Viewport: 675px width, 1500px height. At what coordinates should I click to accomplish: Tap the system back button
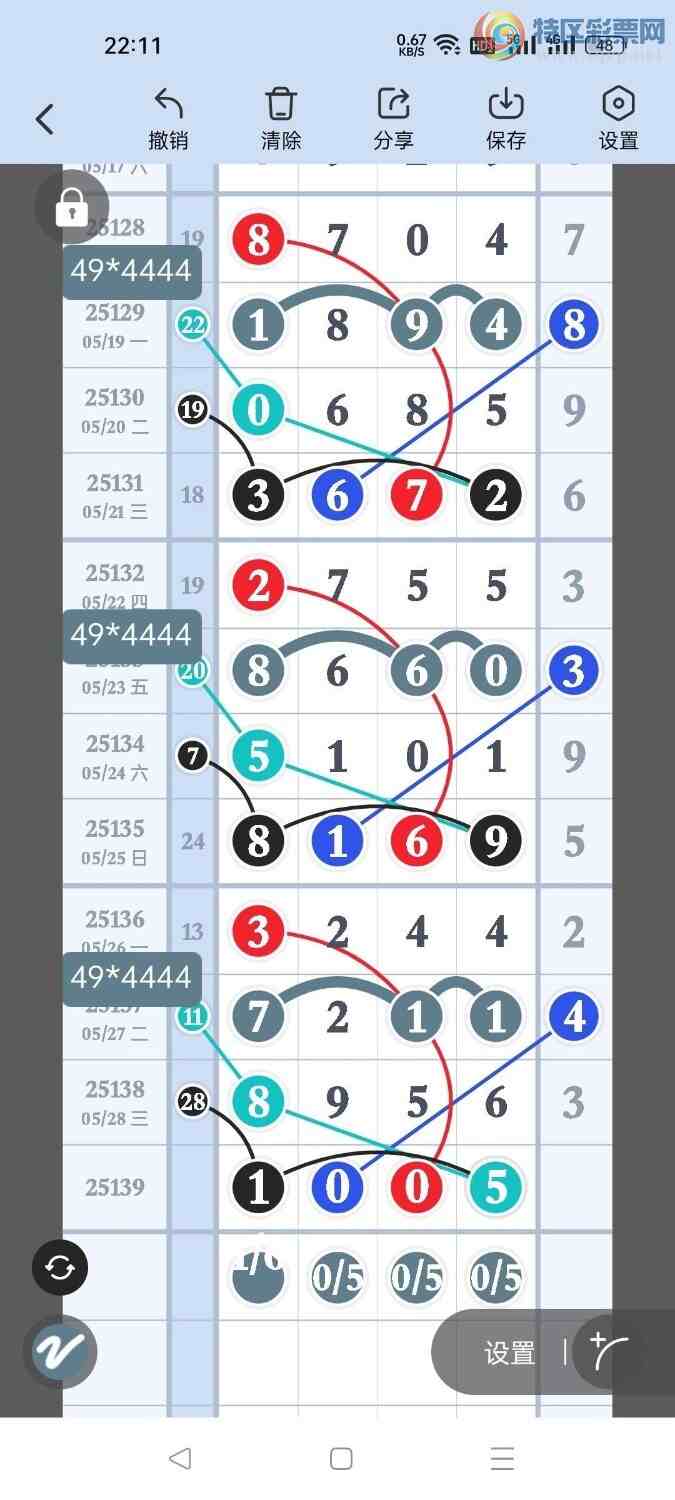pos(180,1458)
